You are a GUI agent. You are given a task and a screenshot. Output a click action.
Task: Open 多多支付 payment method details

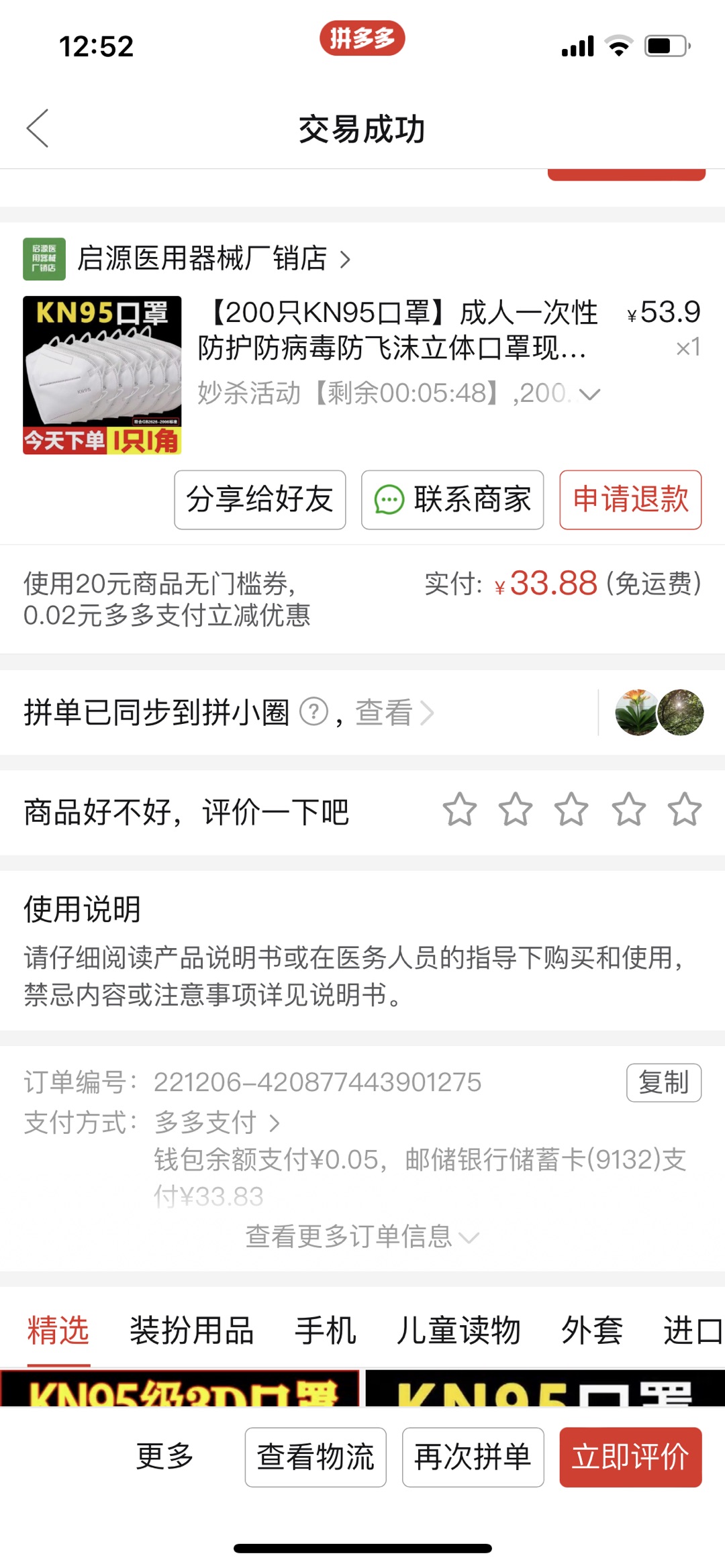216,1122
